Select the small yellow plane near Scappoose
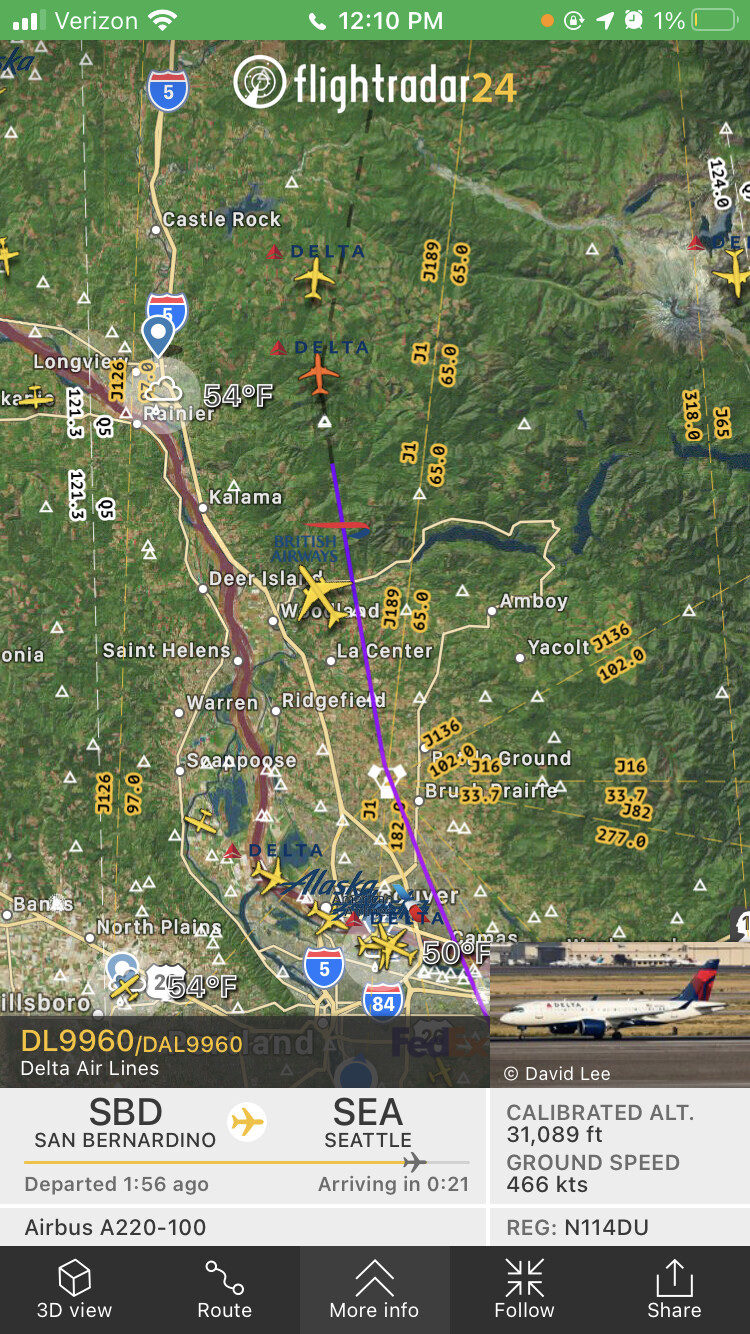The width and height of the screenshot is (750, 1334). point(202,822)
